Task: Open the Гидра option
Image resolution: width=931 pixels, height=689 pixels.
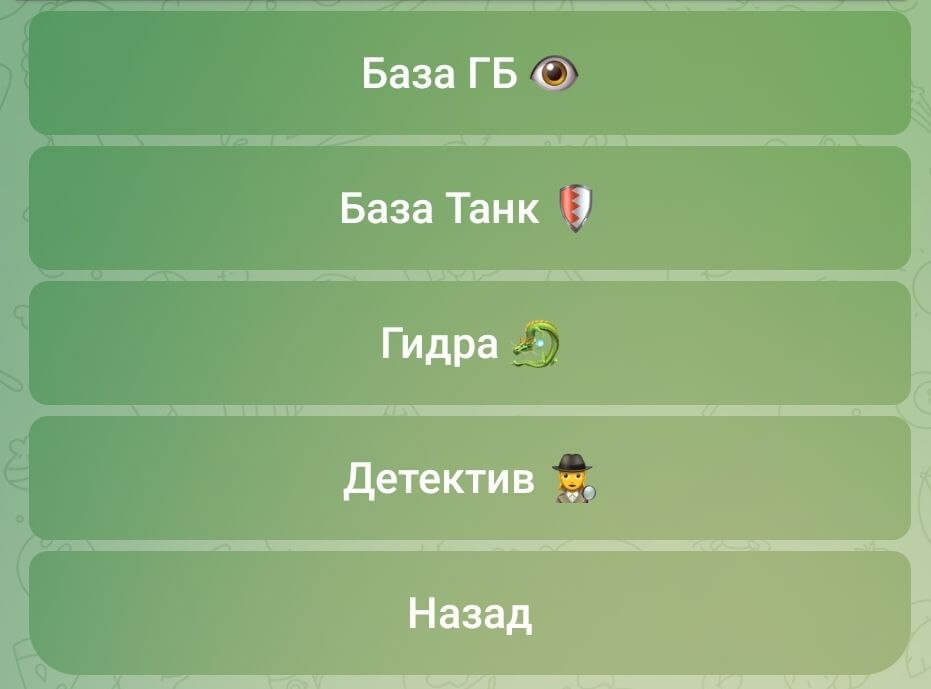Action: (469, 343)
